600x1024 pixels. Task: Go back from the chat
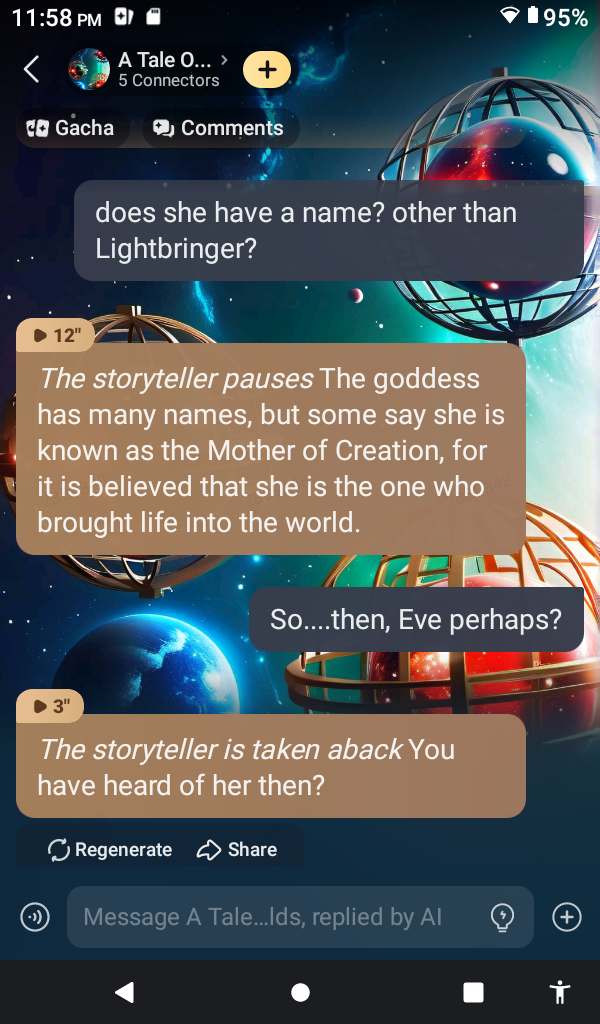(x=32, y=69)
